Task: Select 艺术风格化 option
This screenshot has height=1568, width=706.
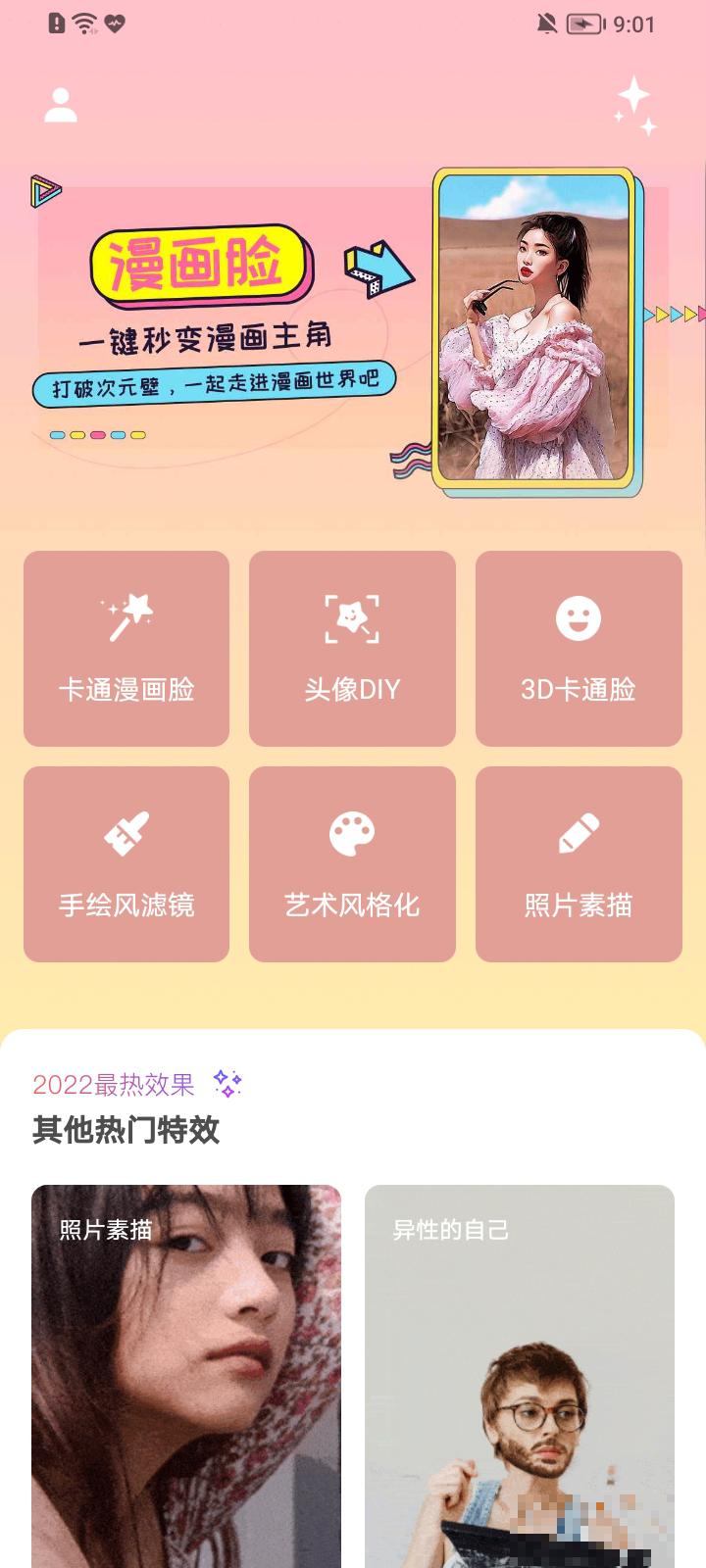Action: point(352,864)
